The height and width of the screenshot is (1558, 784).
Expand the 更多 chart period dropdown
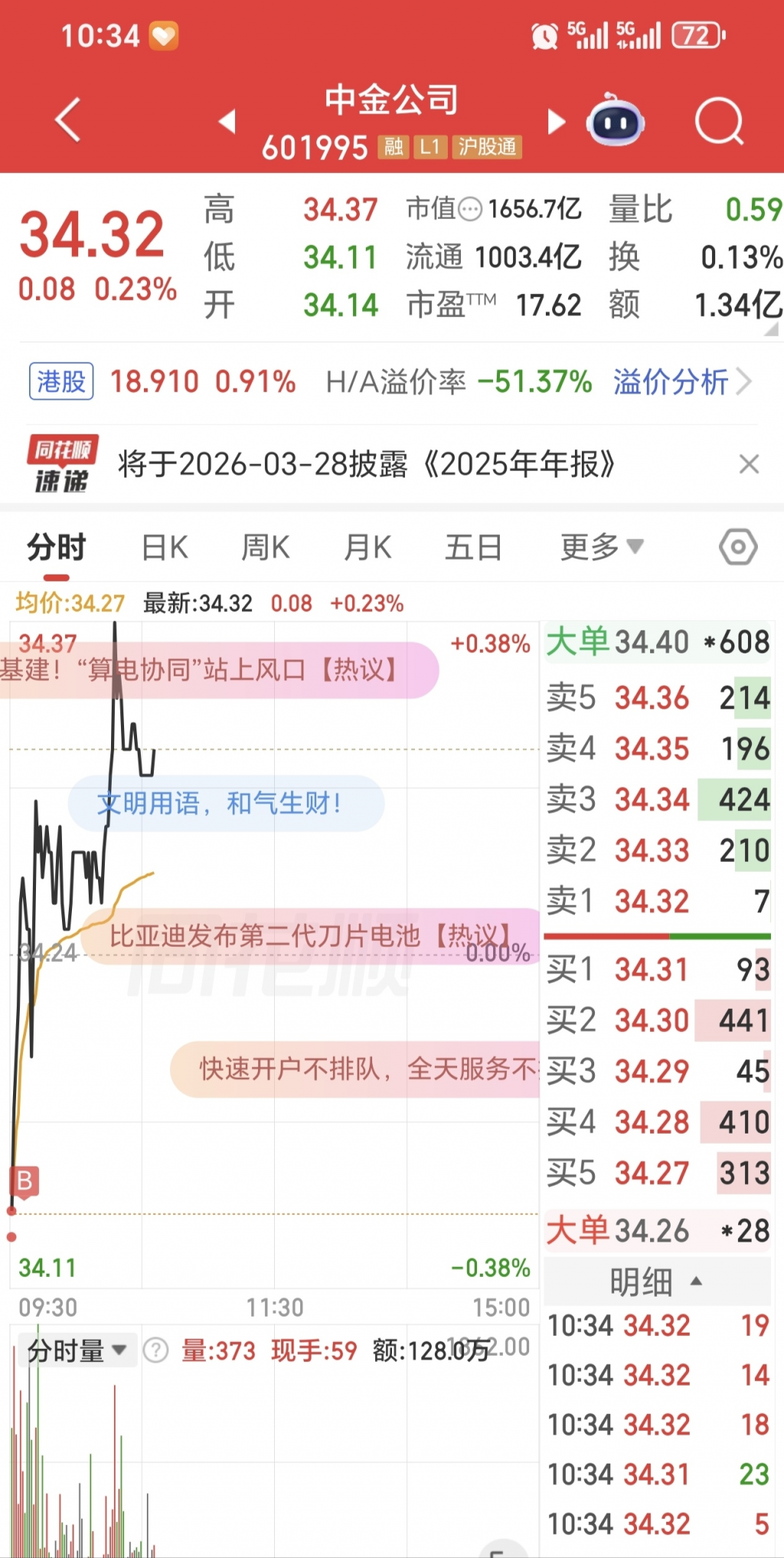point(601,548)
